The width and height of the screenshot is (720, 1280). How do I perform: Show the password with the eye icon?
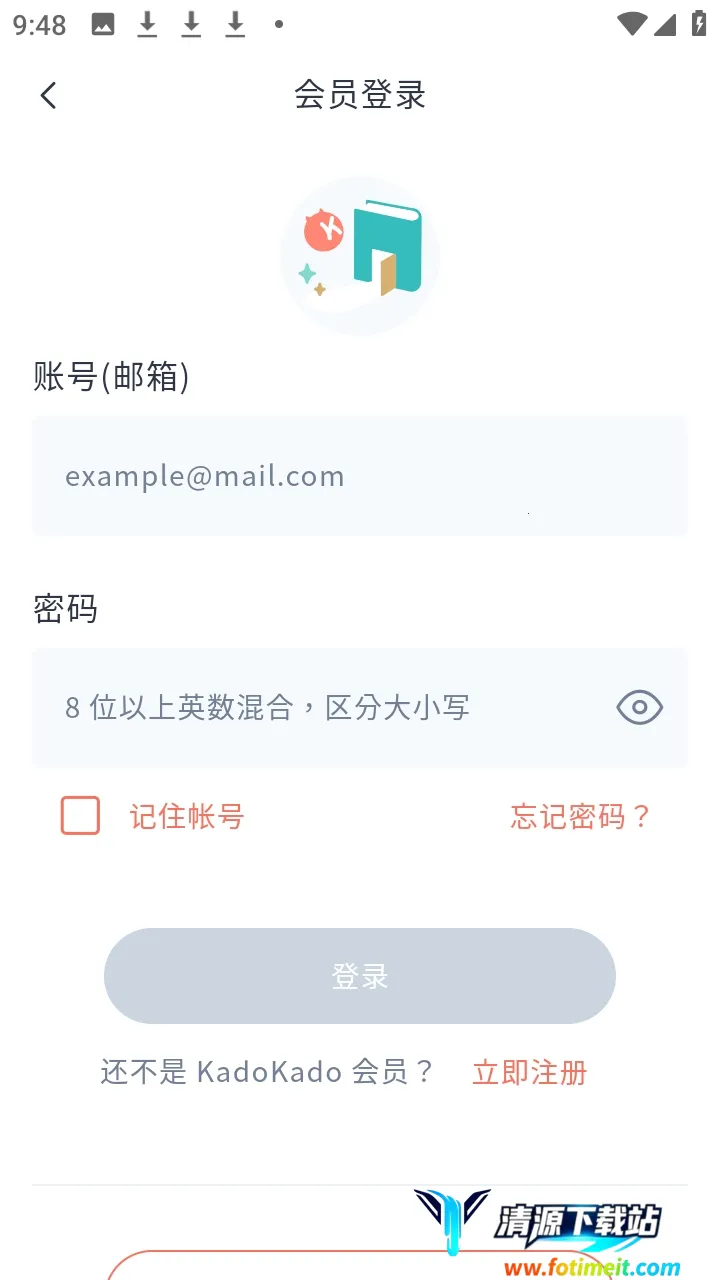coord(639,708)
